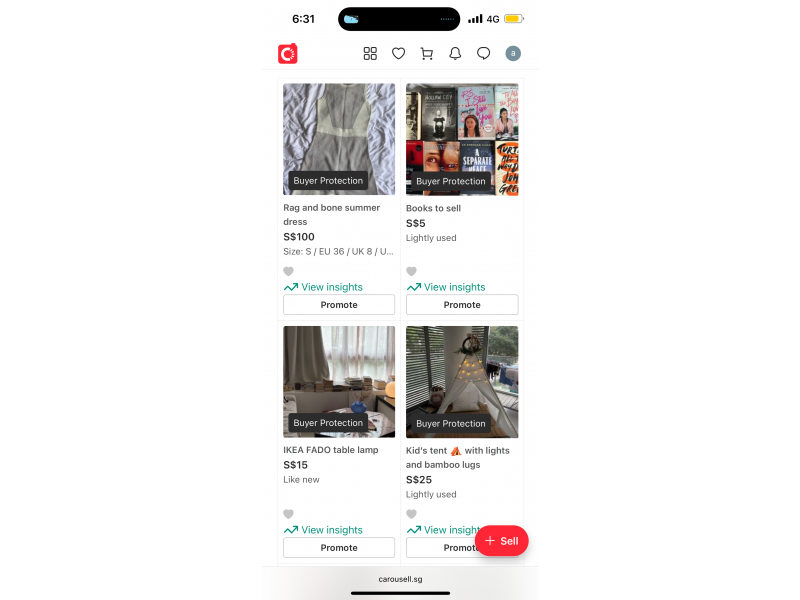
Task: Open the notifications bell
Action: [455, 54]
